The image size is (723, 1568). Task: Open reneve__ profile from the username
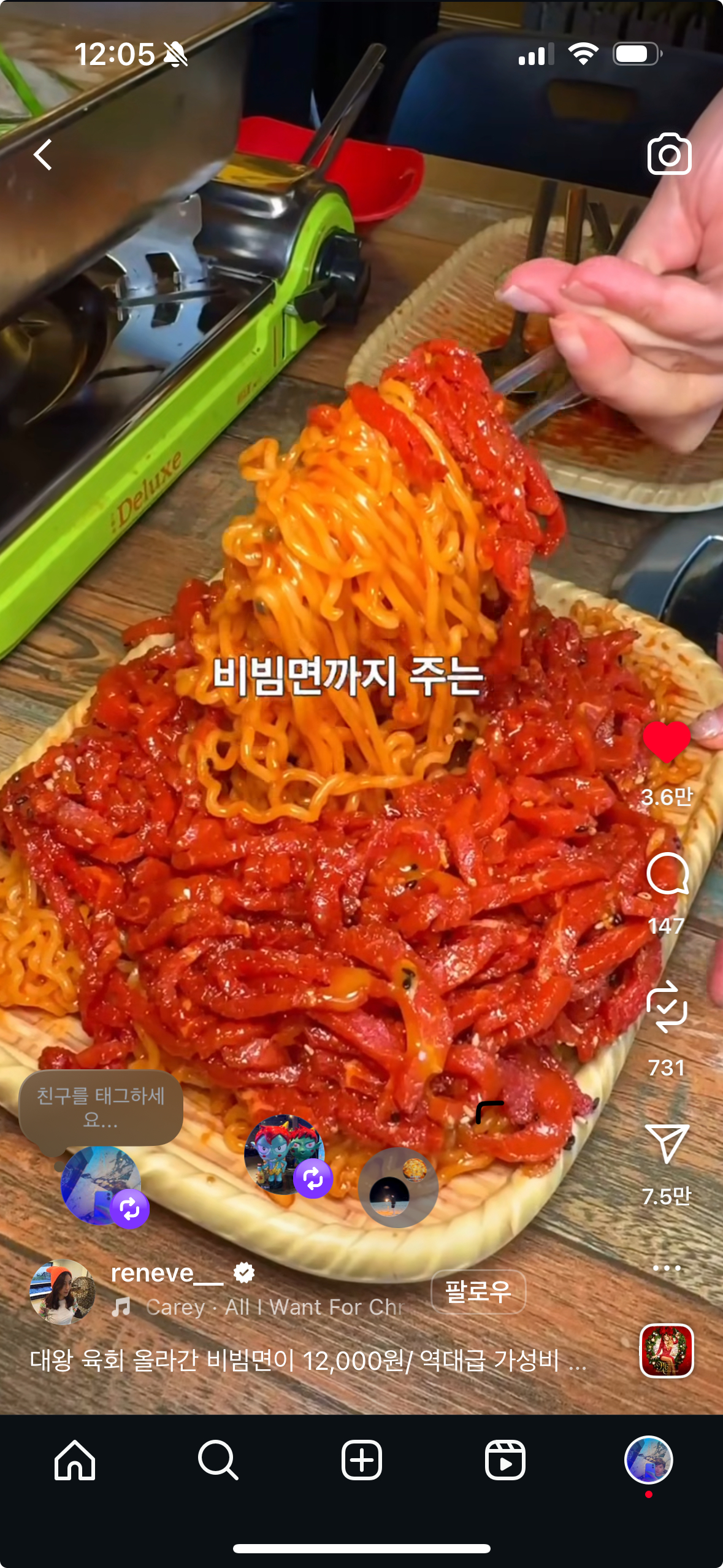coord(166,1273)
